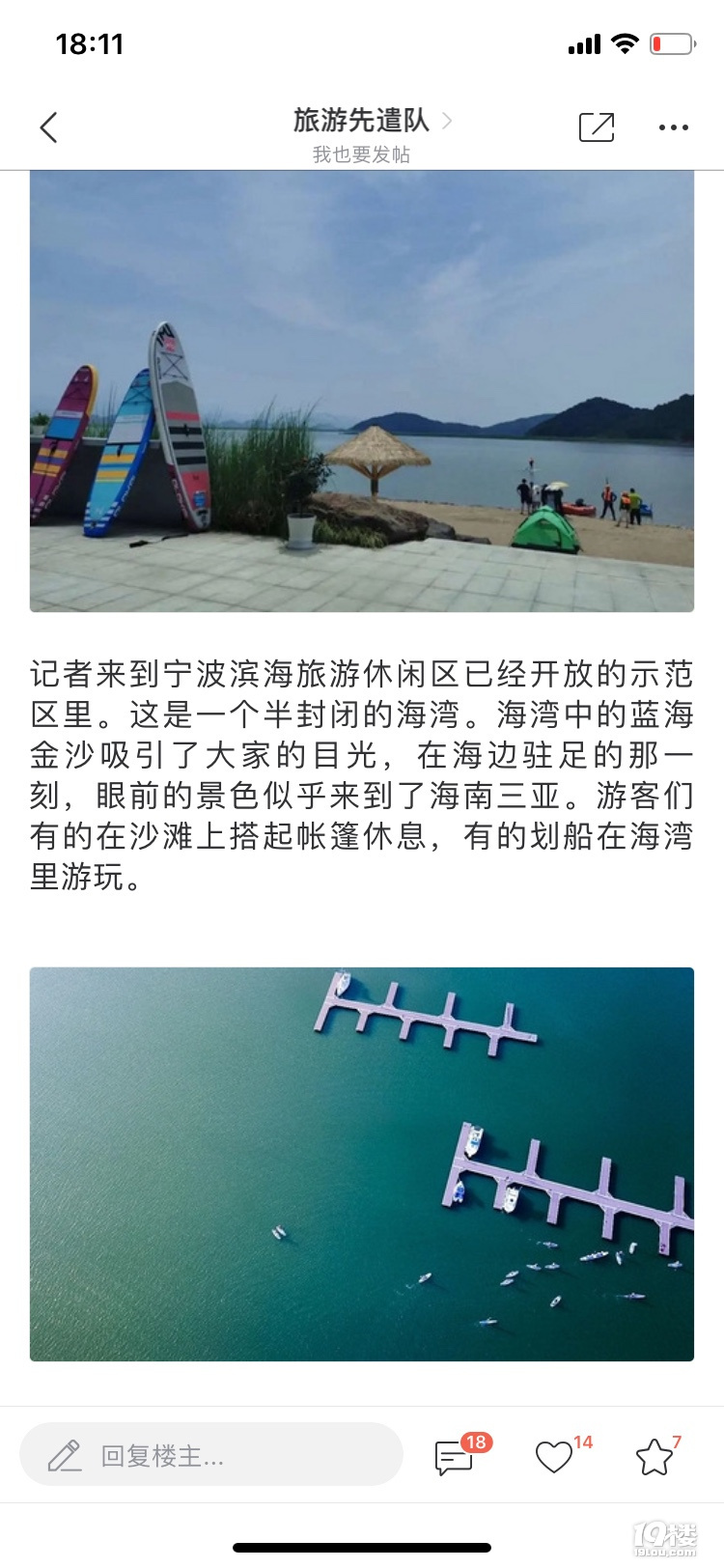View the beach paddleboard photo
The width and height of the screenshot is (724, 1568).
coord(362,391)
